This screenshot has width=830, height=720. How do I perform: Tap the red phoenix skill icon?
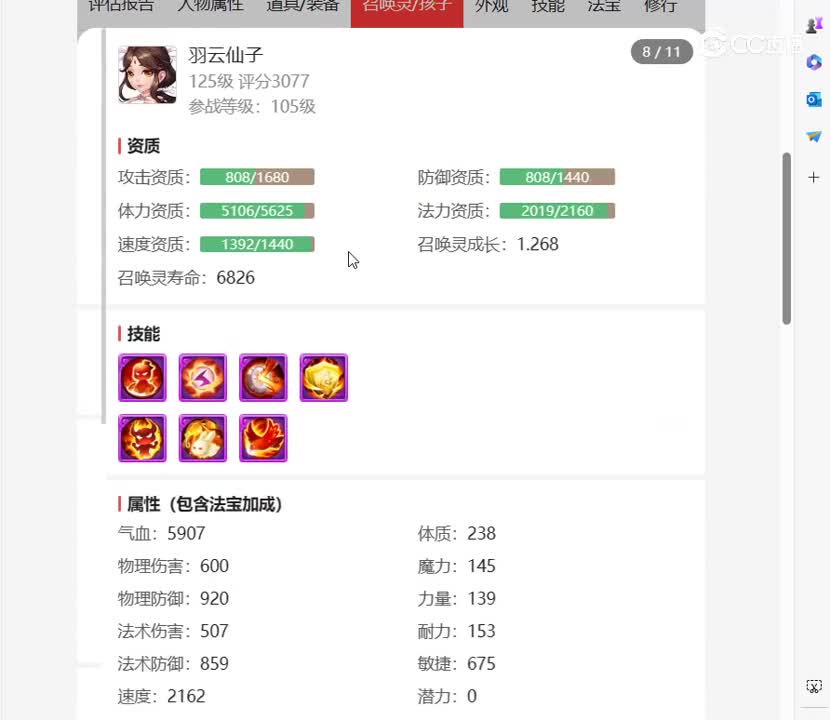(263, 438)
